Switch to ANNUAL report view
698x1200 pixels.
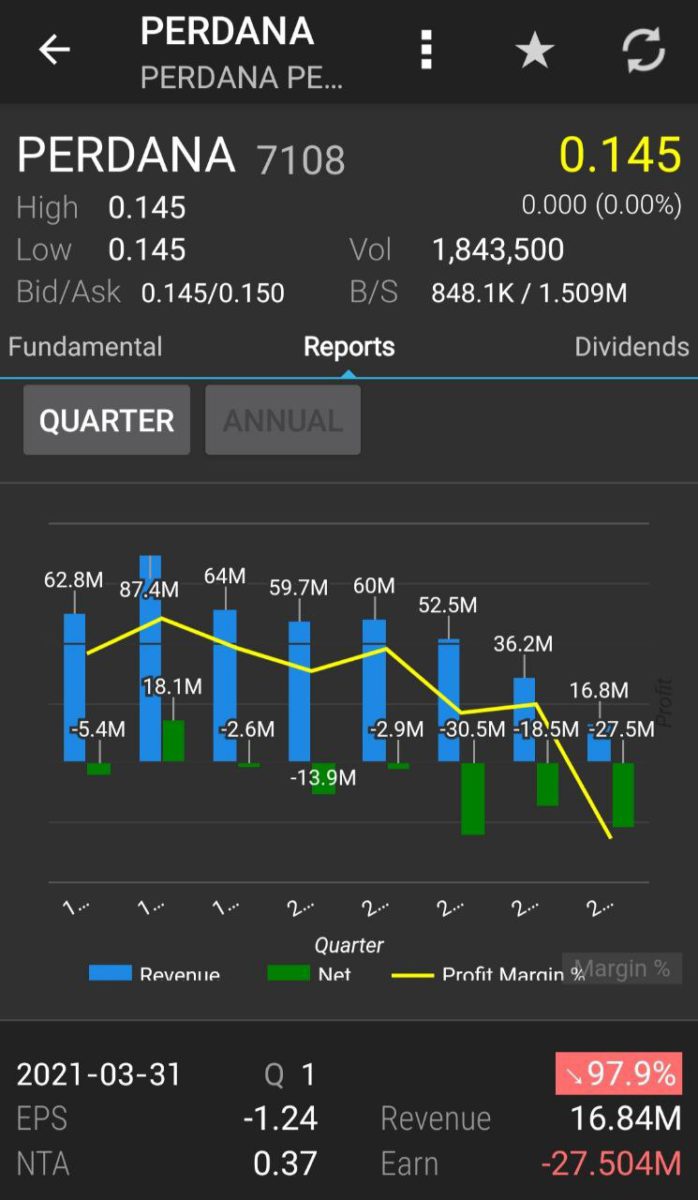[283, 420]
